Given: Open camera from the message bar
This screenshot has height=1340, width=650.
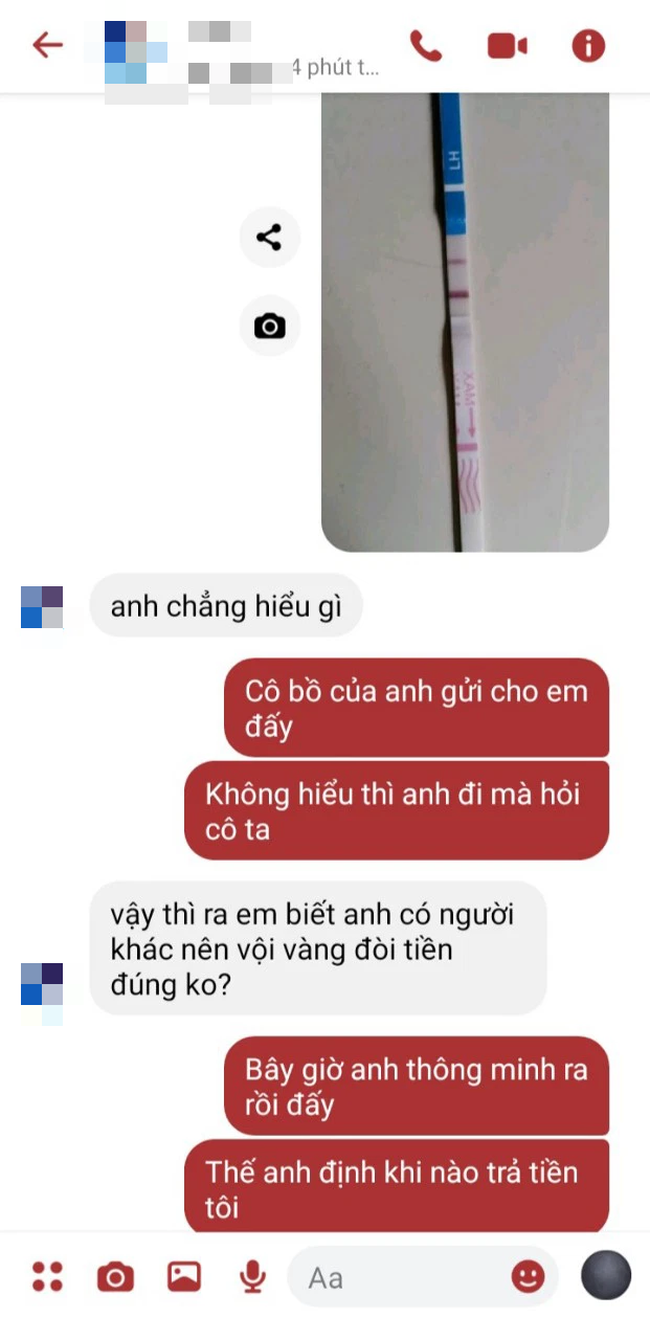Looking at the screenshot, I should 115,1276.
